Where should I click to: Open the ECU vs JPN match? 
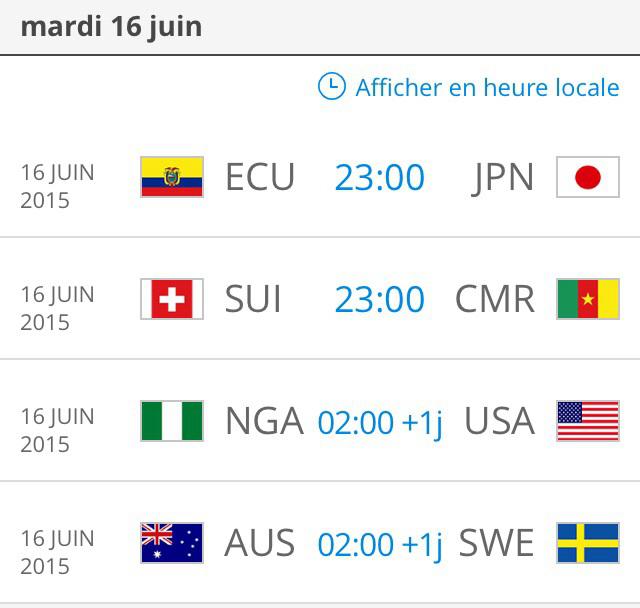coord(378,178)
